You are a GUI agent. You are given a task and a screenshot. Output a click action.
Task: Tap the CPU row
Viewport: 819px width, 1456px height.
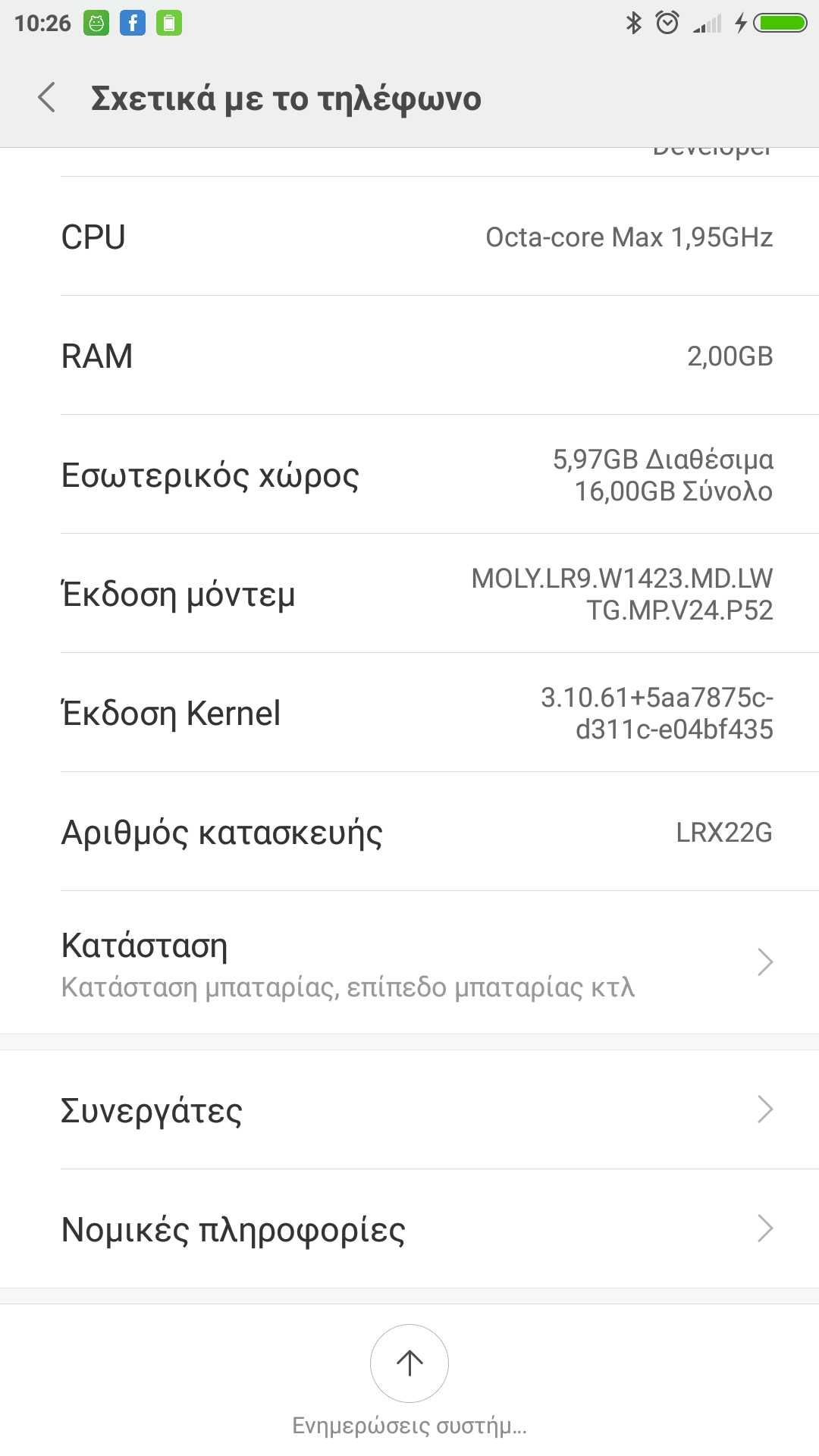tap(409, 237)
